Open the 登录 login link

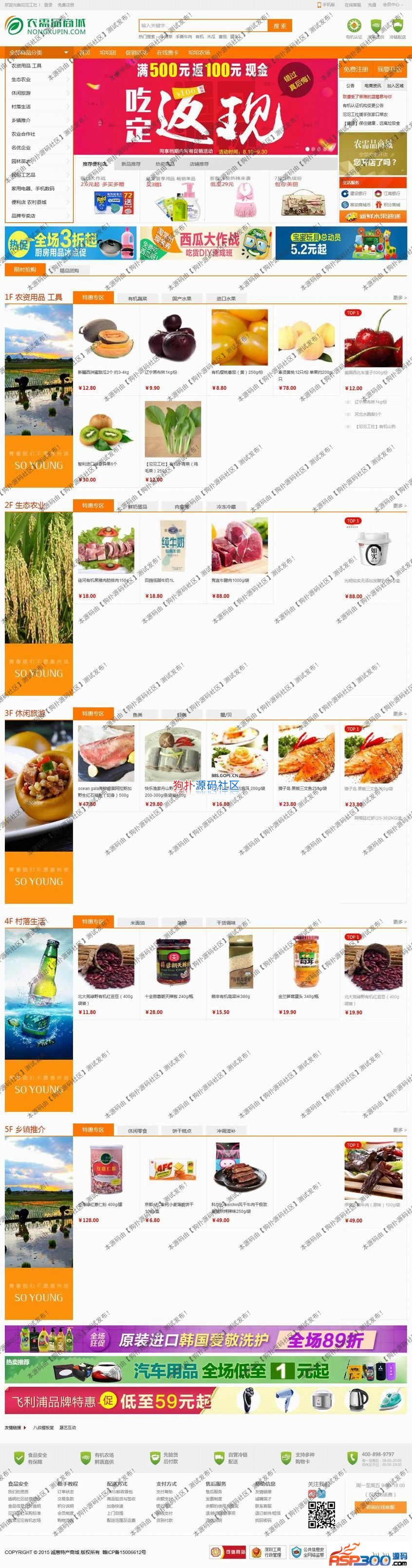[x=48, y=5]
